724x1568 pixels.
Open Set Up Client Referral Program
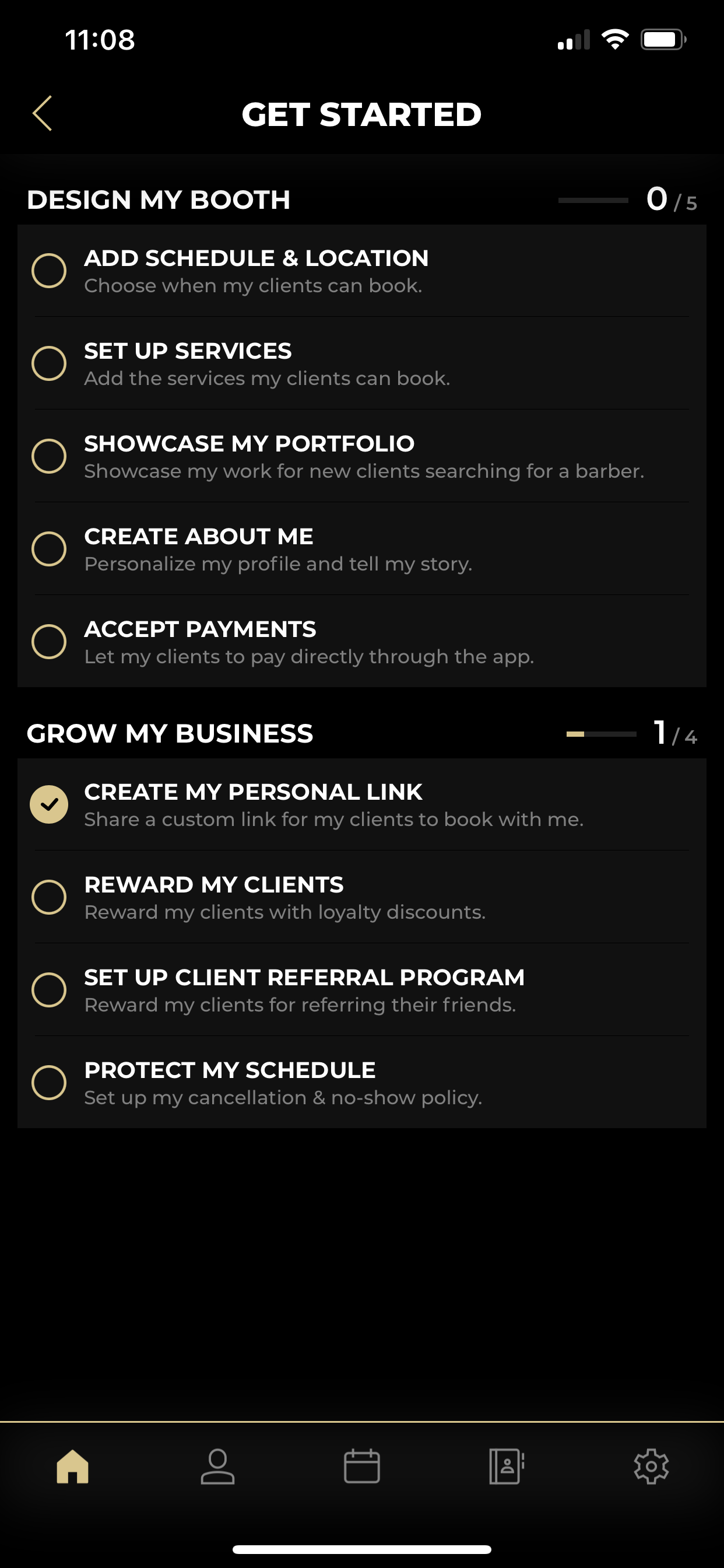pos(362,989)
